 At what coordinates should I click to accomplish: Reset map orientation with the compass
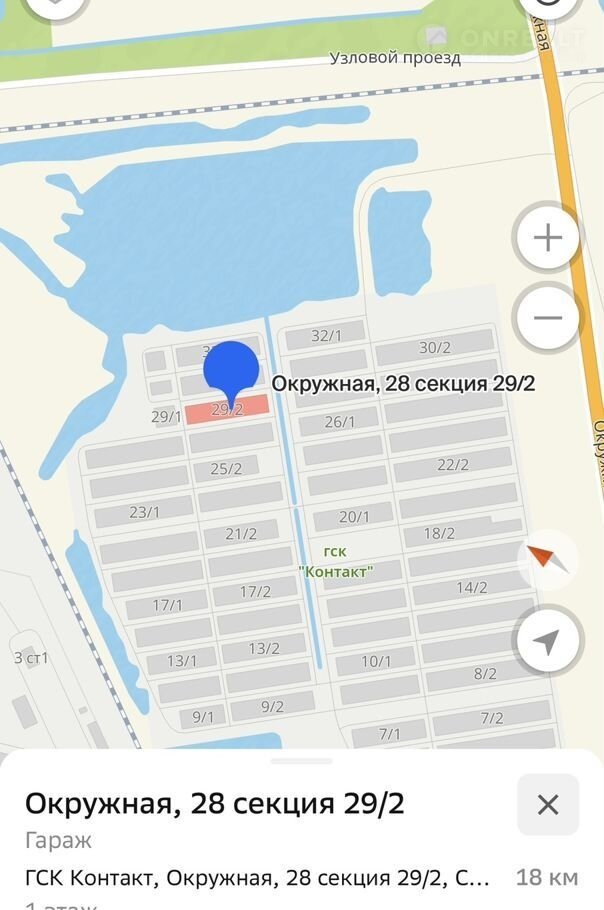[547, 557]
